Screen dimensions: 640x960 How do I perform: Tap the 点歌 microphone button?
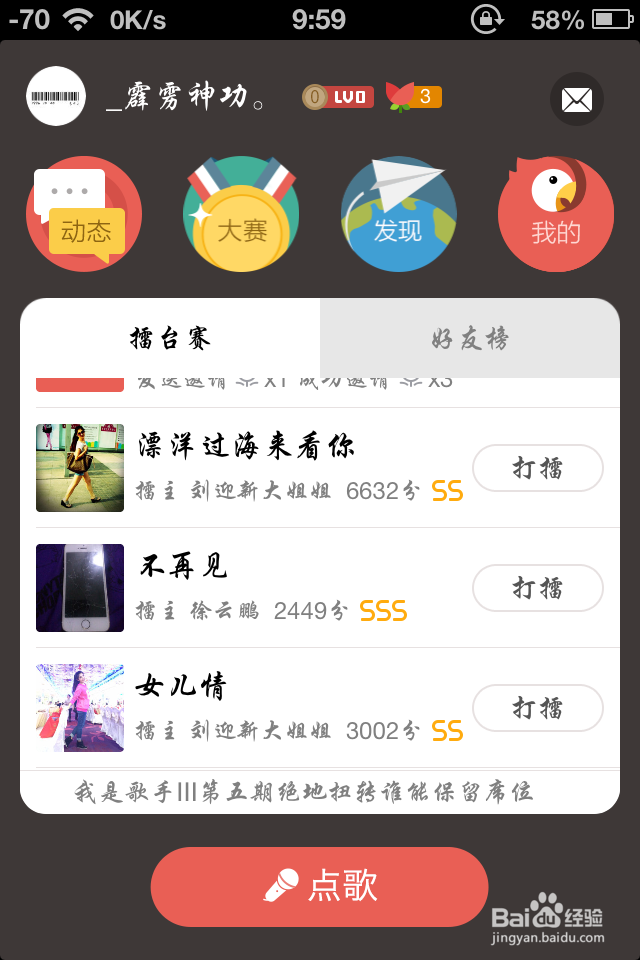319,886
